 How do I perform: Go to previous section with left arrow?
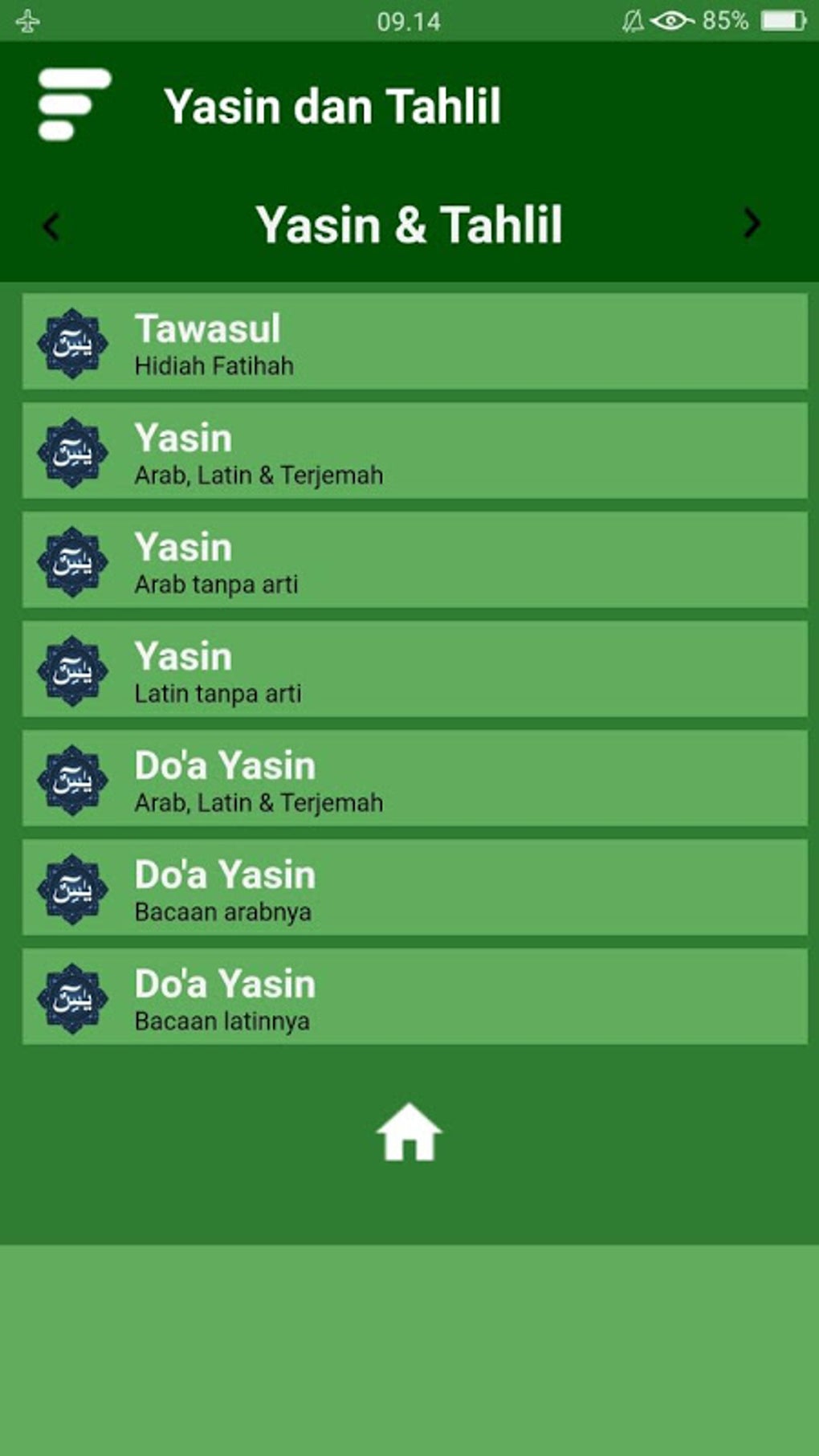[x=51, y=226]
